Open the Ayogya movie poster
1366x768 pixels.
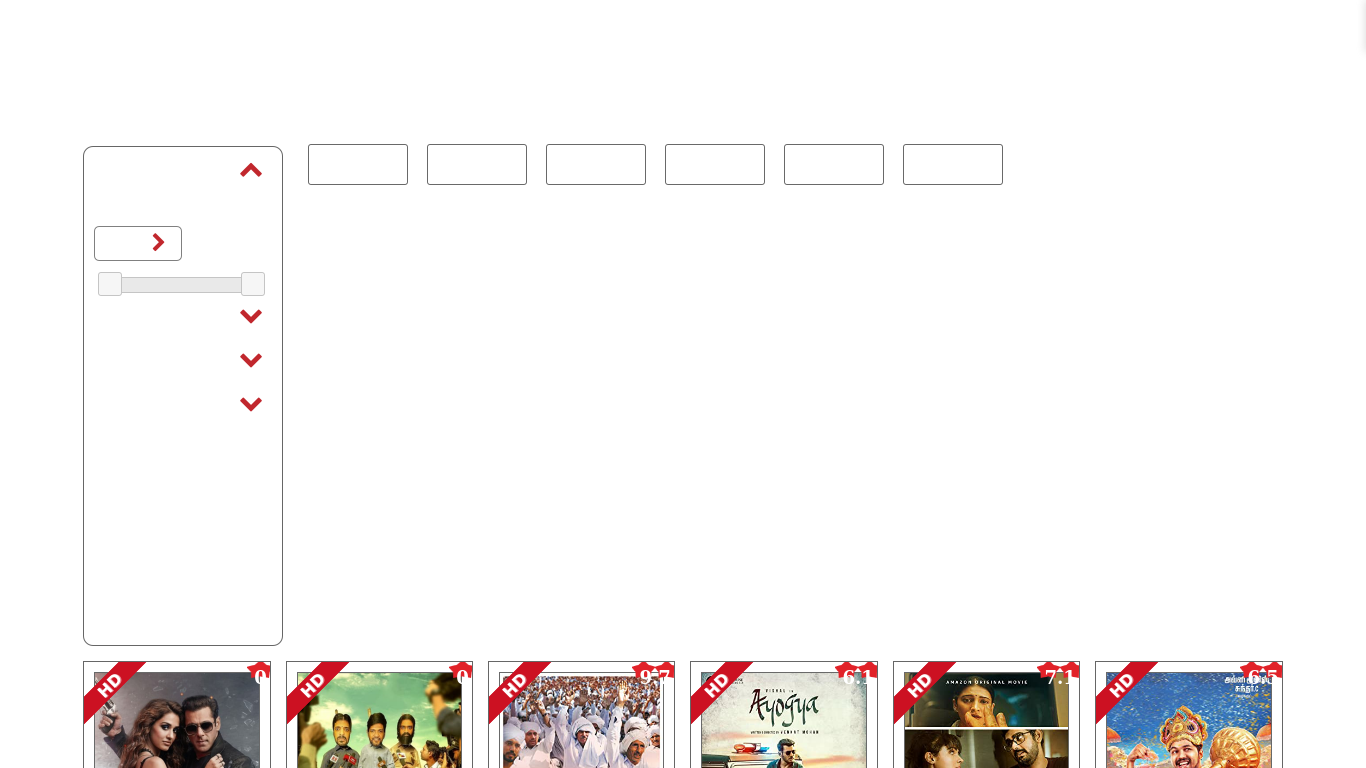pyautogui.click(x=784, y=720)
